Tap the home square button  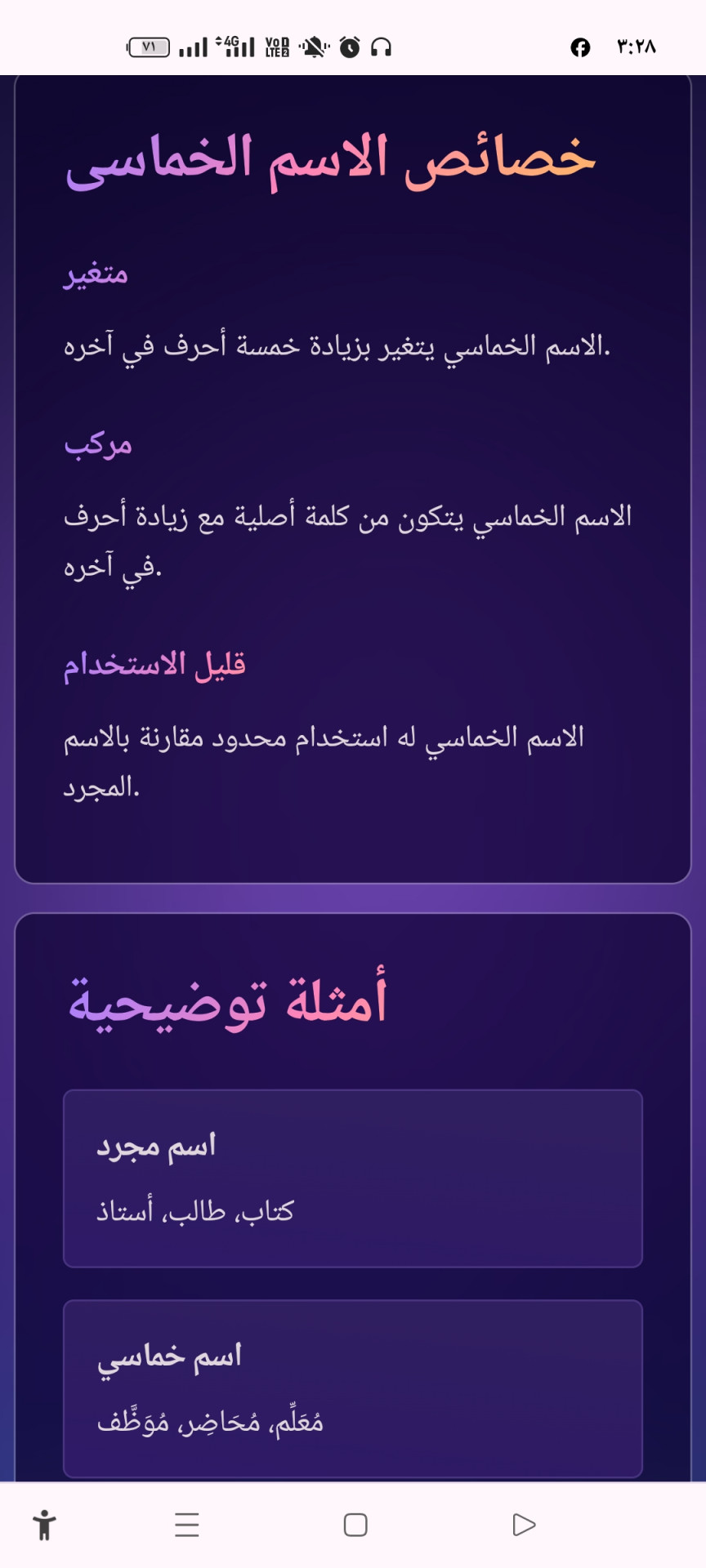coord(355,1525)
